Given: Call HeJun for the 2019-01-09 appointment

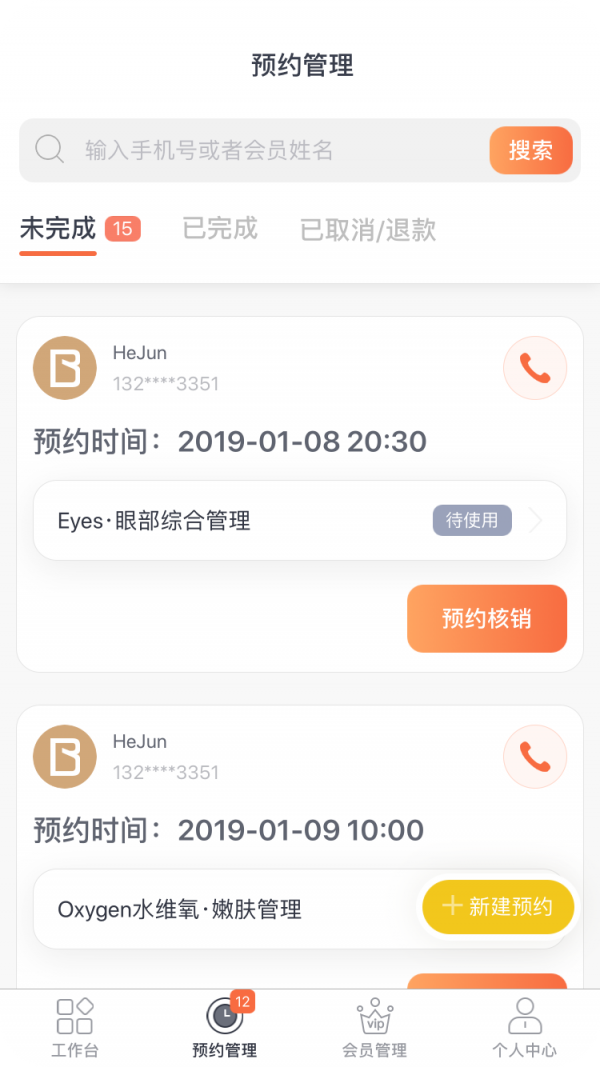Looking at the screenshot, I should coord(534,757).
